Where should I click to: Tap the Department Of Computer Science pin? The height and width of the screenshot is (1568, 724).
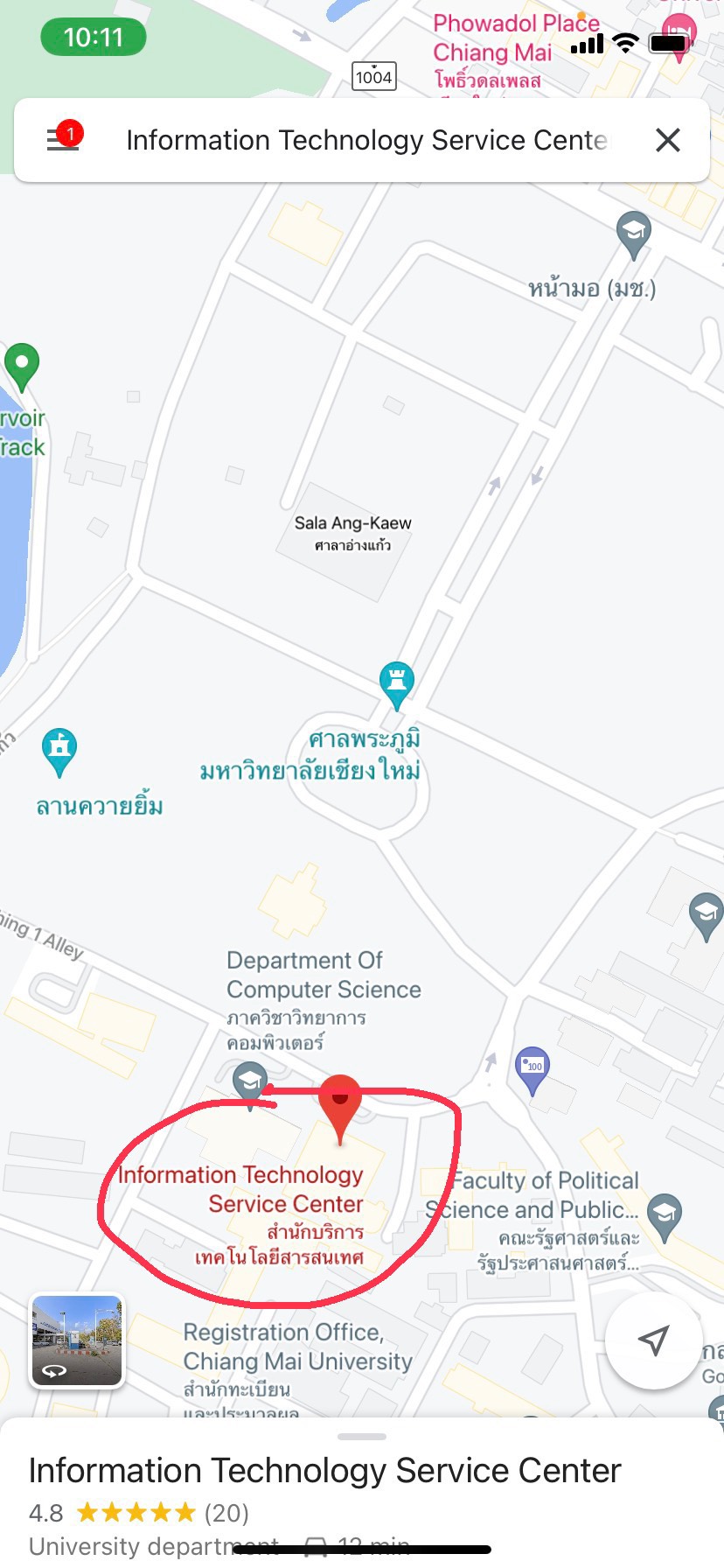(x=250, y=1081)
